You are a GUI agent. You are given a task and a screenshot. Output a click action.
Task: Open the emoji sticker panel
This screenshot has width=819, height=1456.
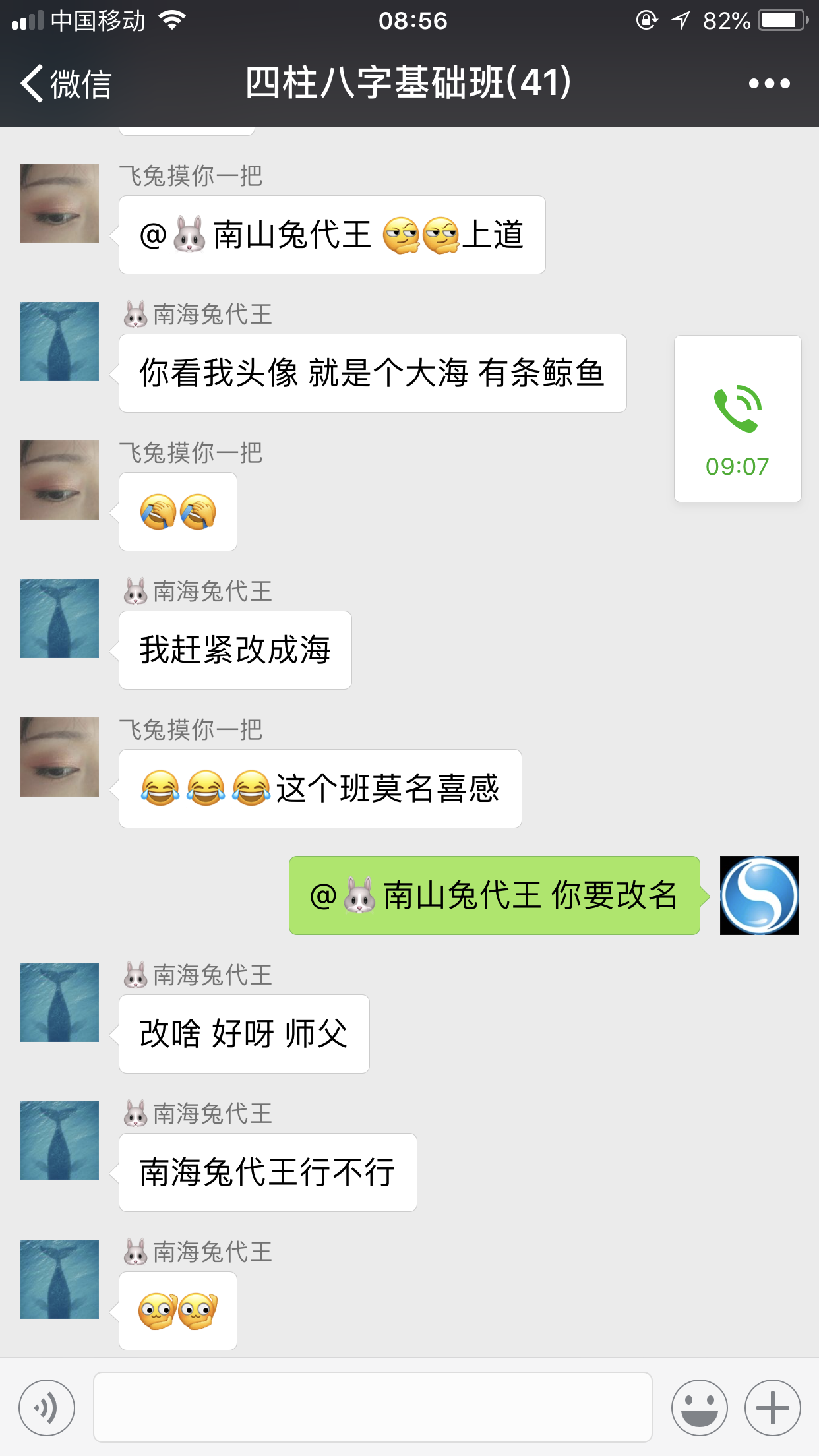[x=699, y=1408]
